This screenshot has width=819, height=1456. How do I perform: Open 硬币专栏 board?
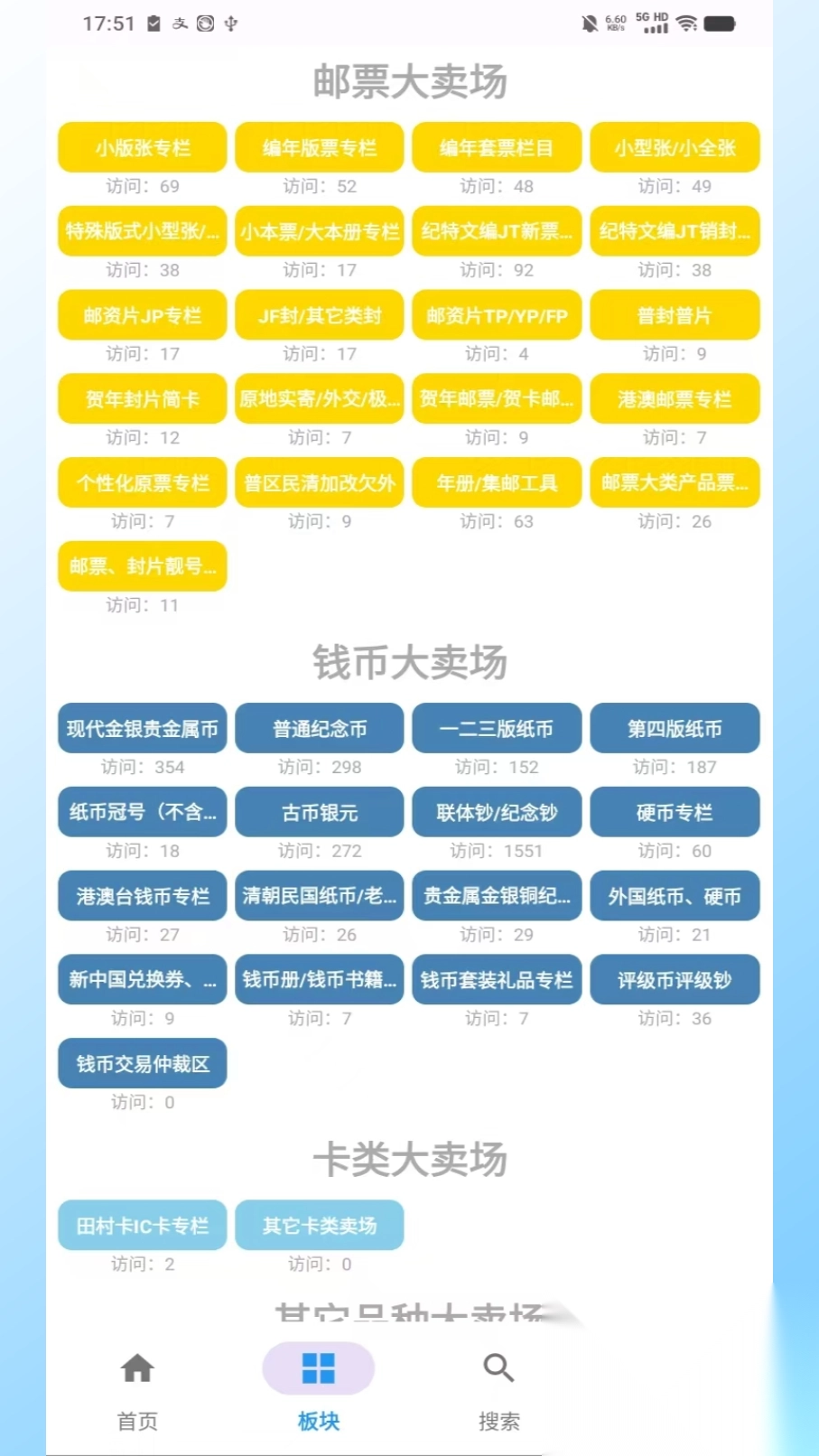coord(675,812)
